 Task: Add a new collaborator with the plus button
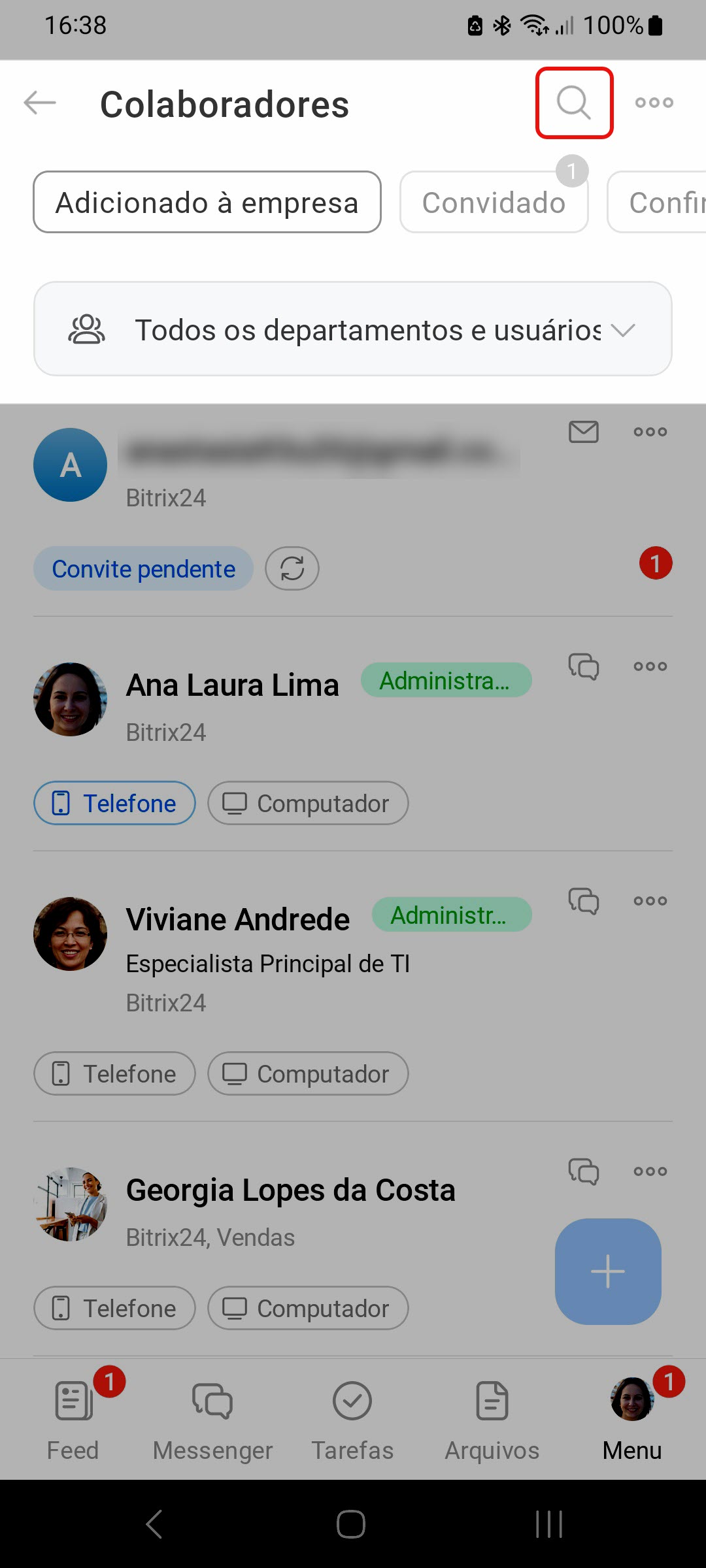point(608,1271)
